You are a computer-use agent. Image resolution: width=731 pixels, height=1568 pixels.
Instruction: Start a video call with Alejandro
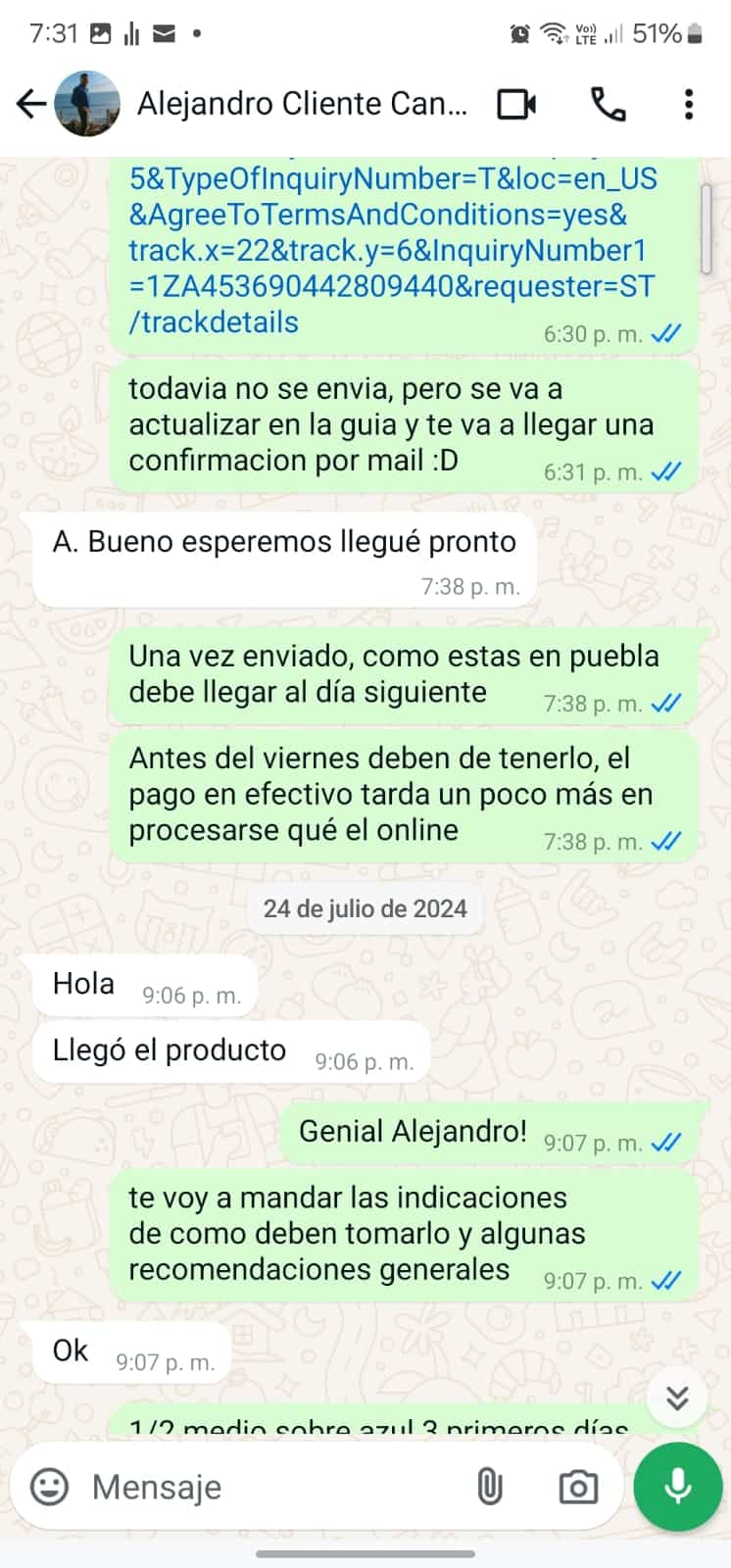(x=516, y=104)
